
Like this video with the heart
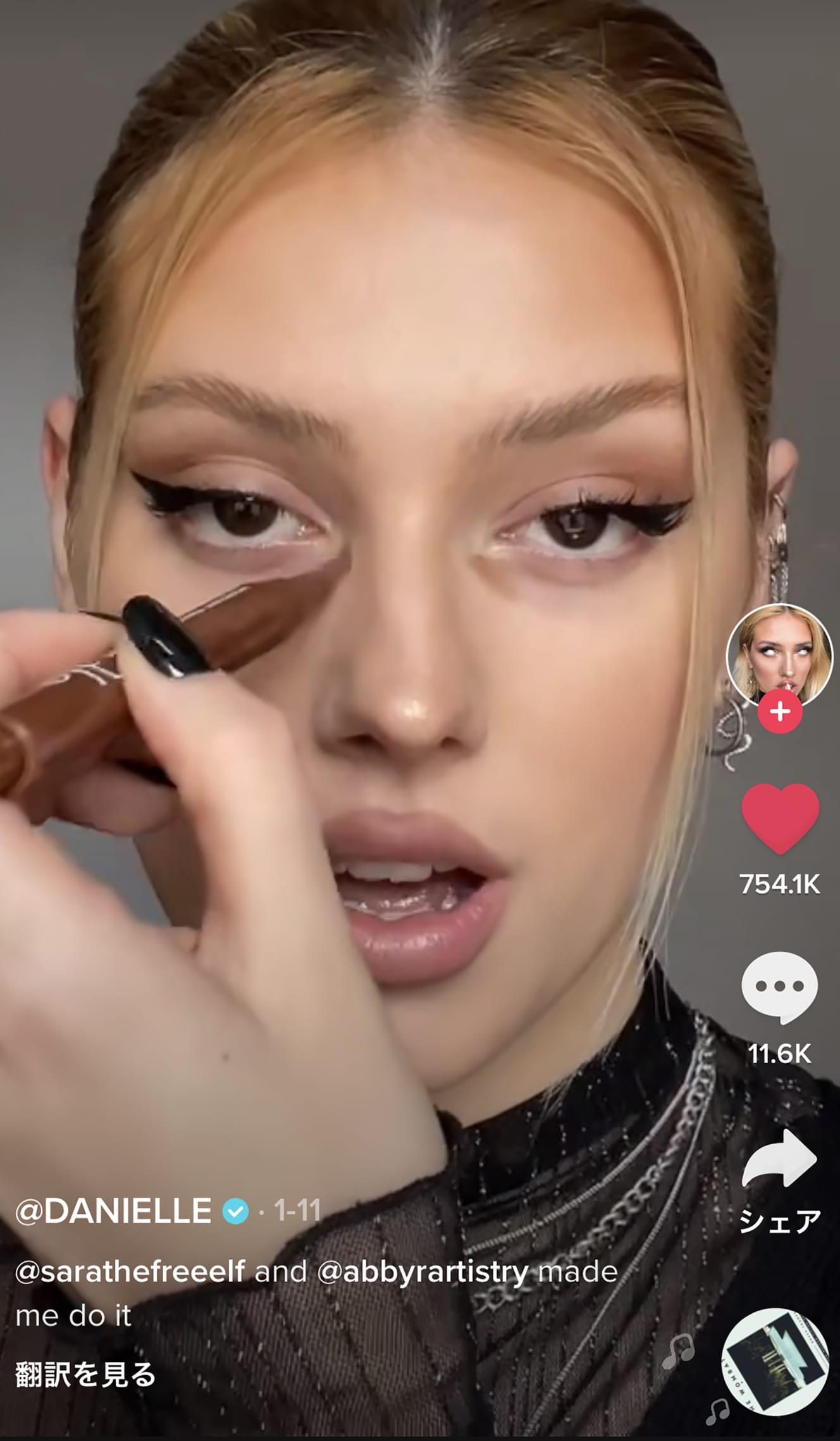click(780, 818)
